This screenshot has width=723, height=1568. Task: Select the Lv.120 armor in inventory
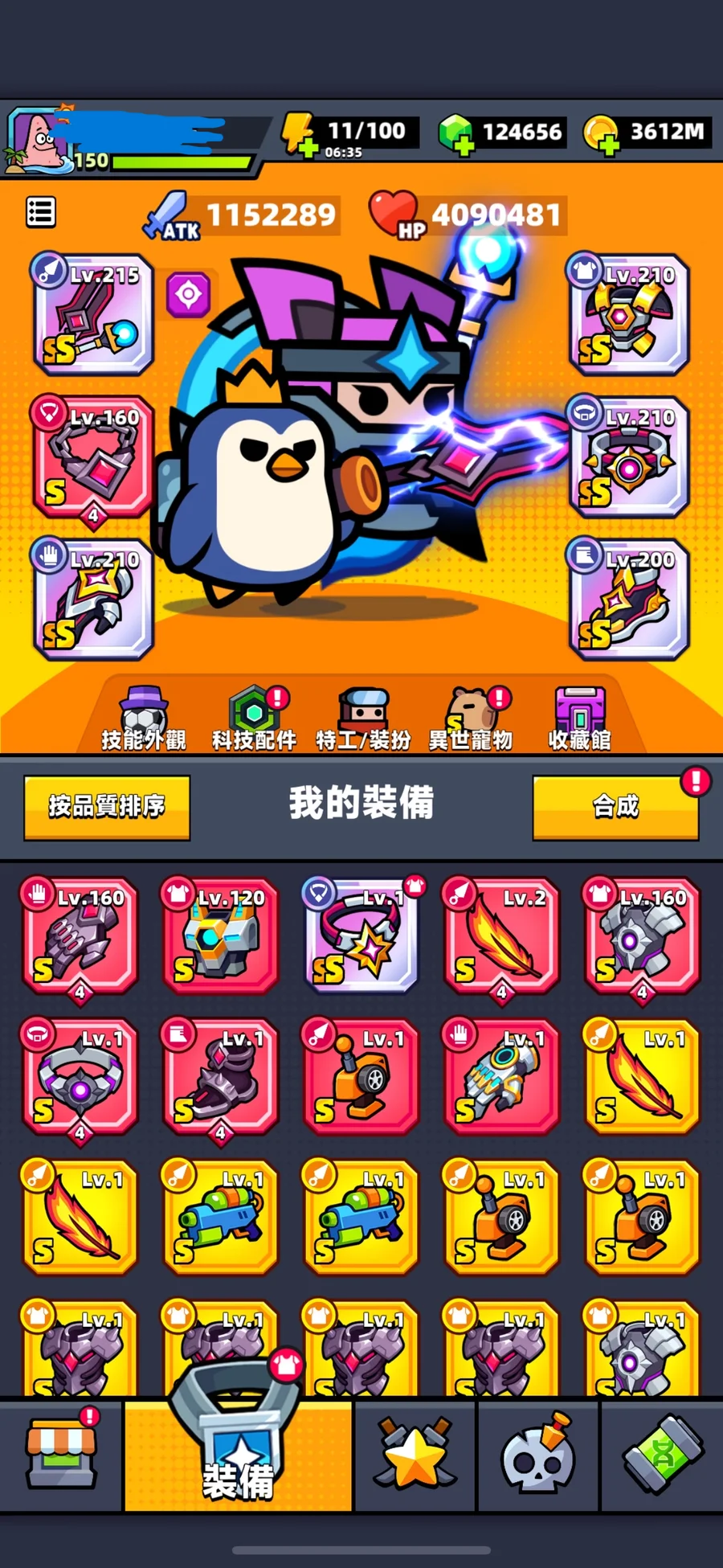[219, 936]
